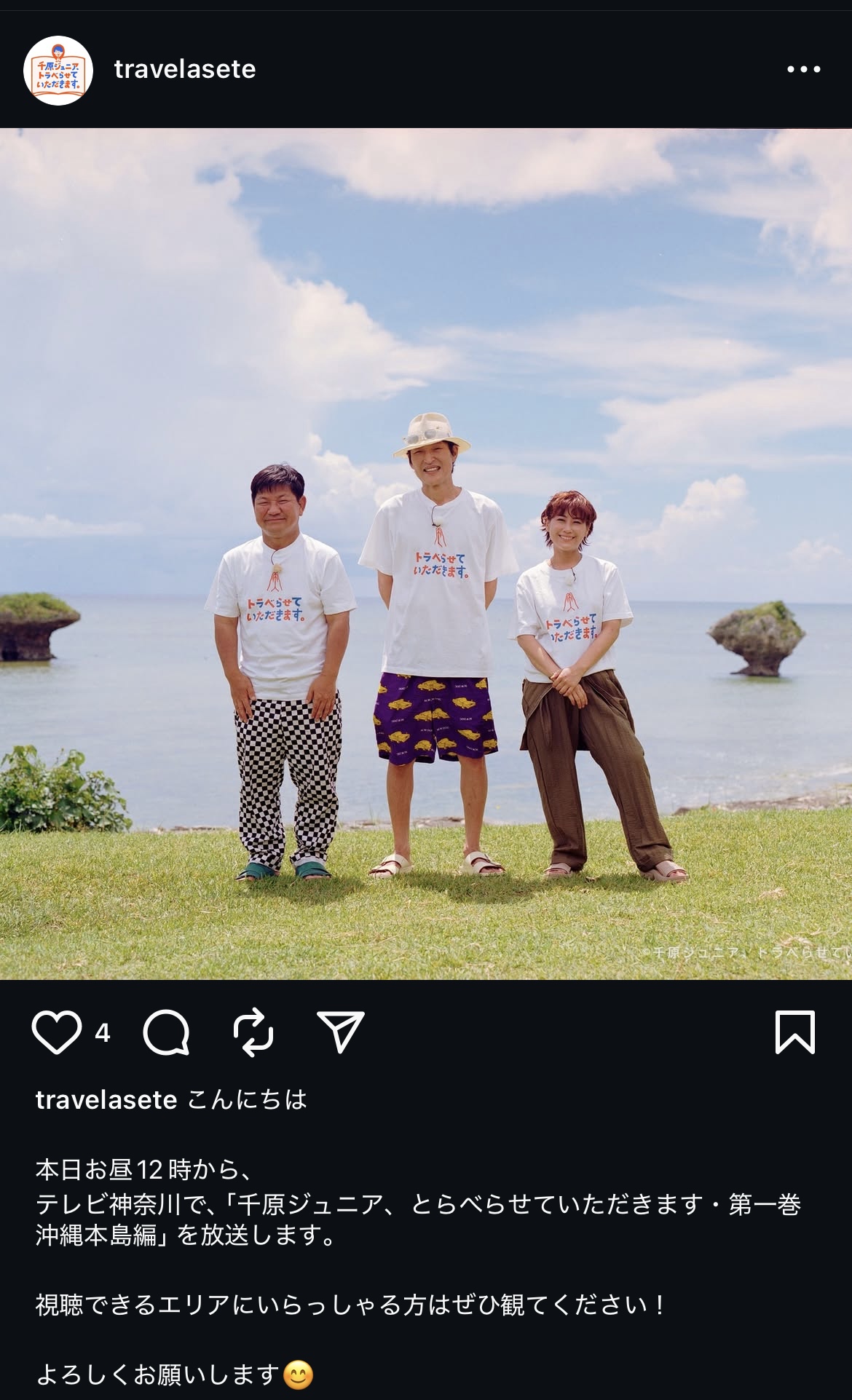Screen dimensions: 852x1400
Task: Bookmark this post
Action: click(x=794, y=1032)
